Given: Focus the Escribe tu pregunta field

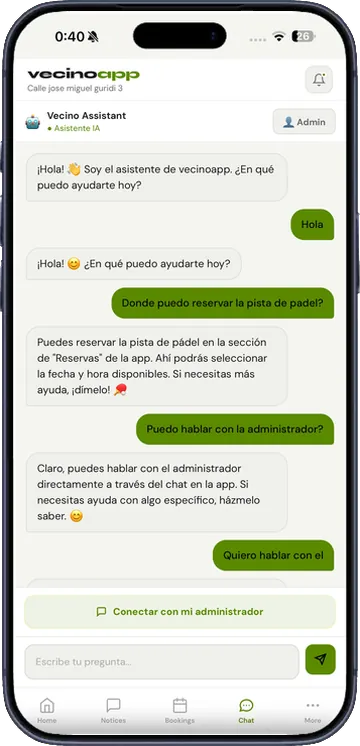Looking at the screenshot, I should 162,661.
